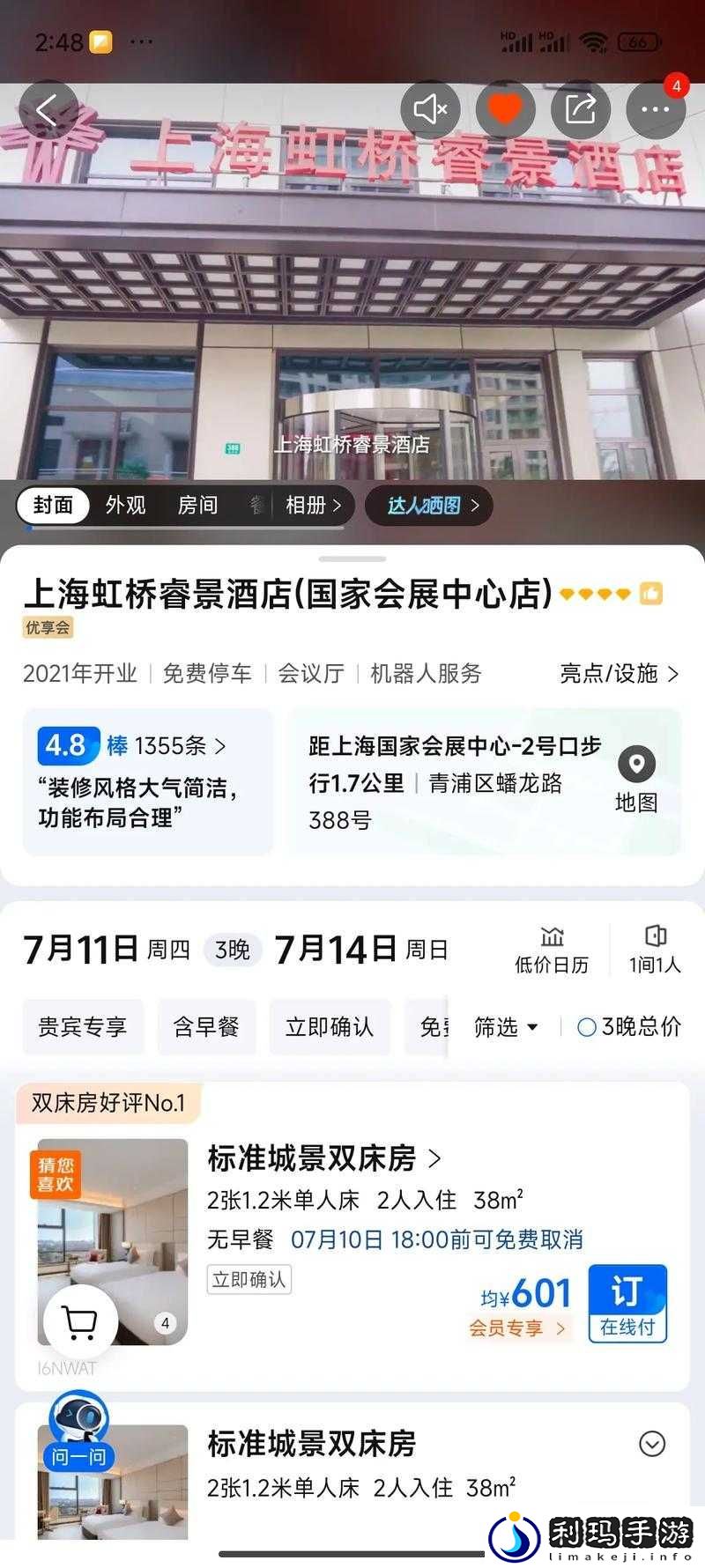Open the 相册 photo album
Viewport: 705px width, 1568px height.
tap(313, 505)
